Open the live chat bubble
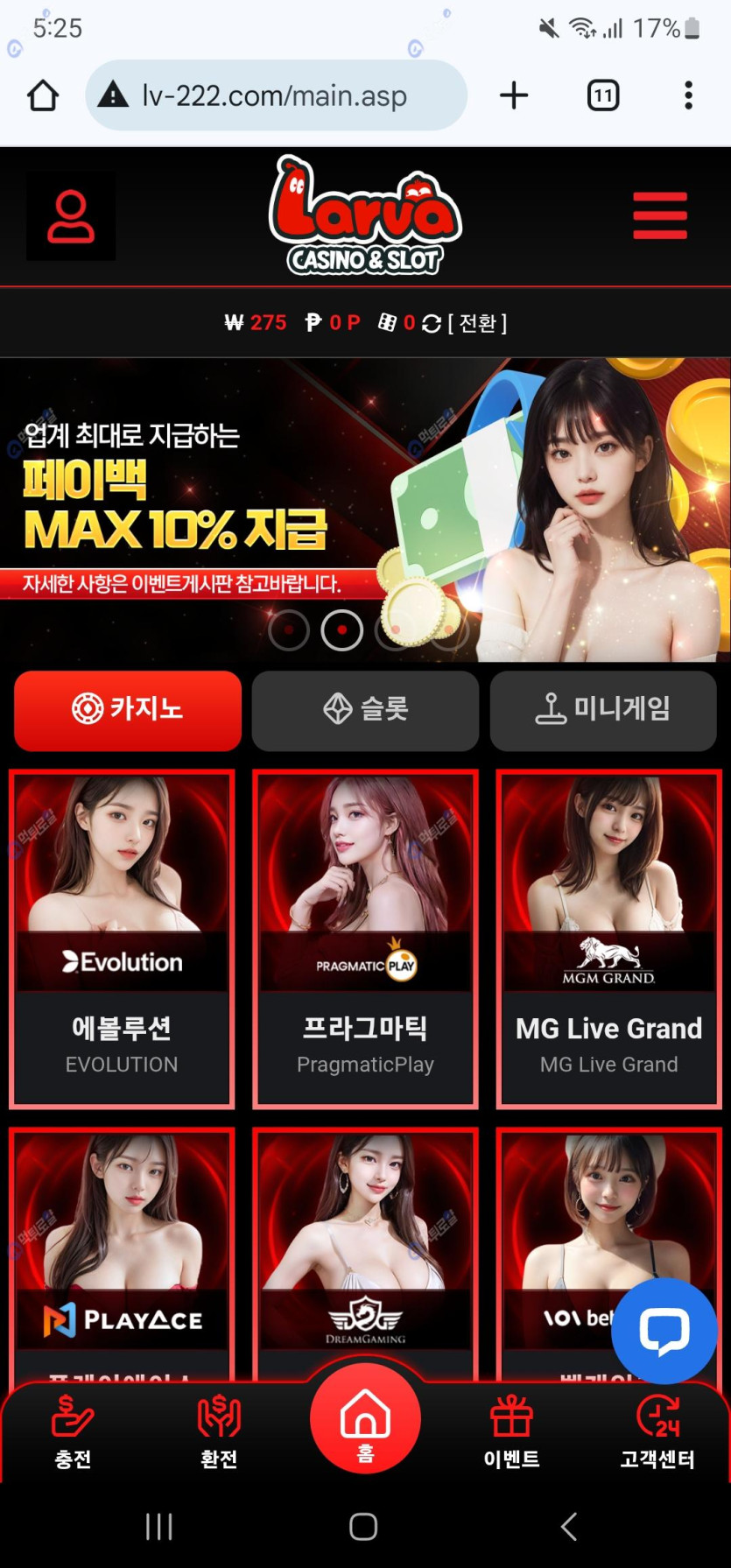This screenshot has height=1568, width=731. 664,1330
